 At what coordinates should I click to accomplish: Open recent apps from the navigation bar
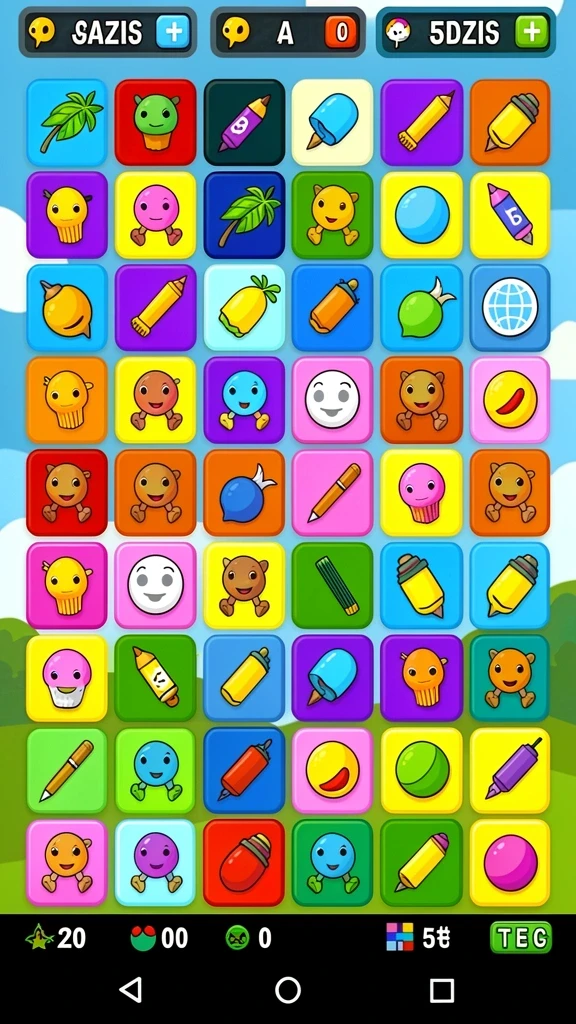(x=442, y=990)
